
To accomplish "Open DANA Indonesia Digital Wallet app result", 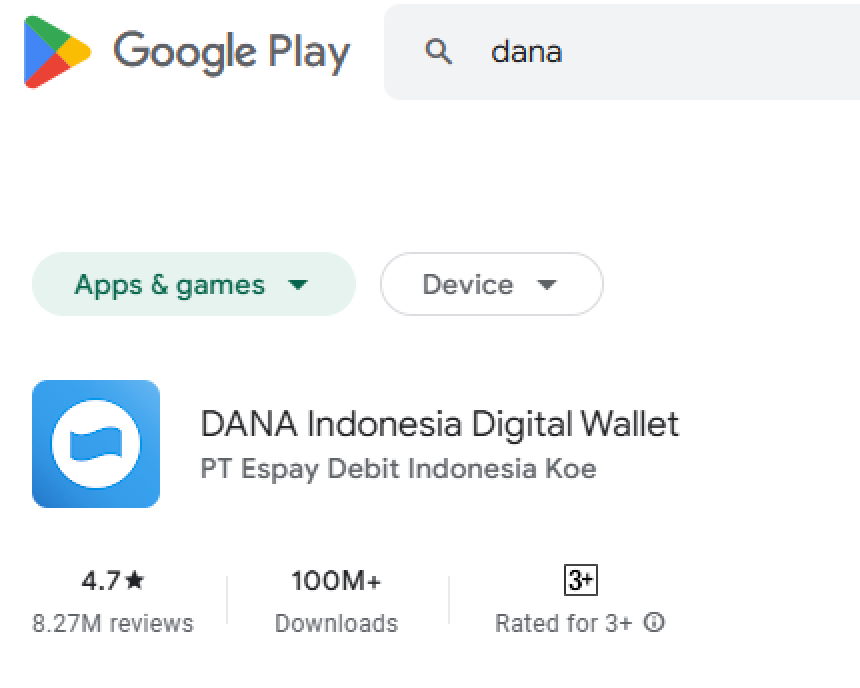I will pos(439,424).
